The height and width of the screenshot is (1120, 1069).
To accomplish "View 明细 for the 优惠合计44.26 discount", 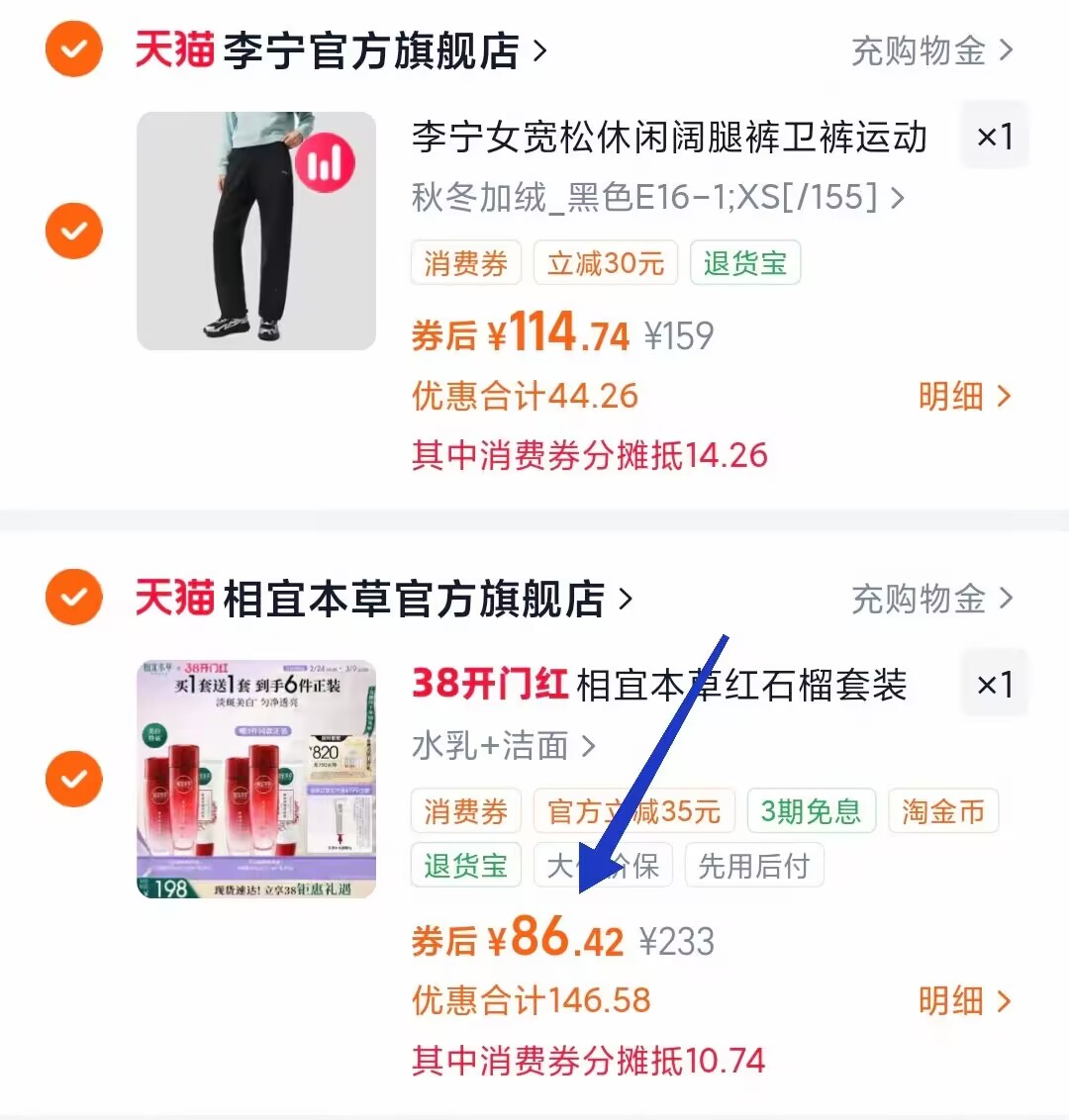I will tap(964, 397).
